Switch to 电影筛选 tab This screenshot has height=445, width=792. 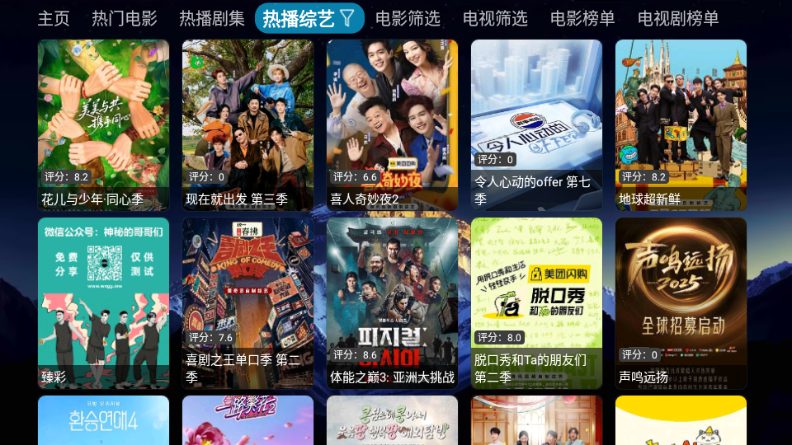[407, 18]
